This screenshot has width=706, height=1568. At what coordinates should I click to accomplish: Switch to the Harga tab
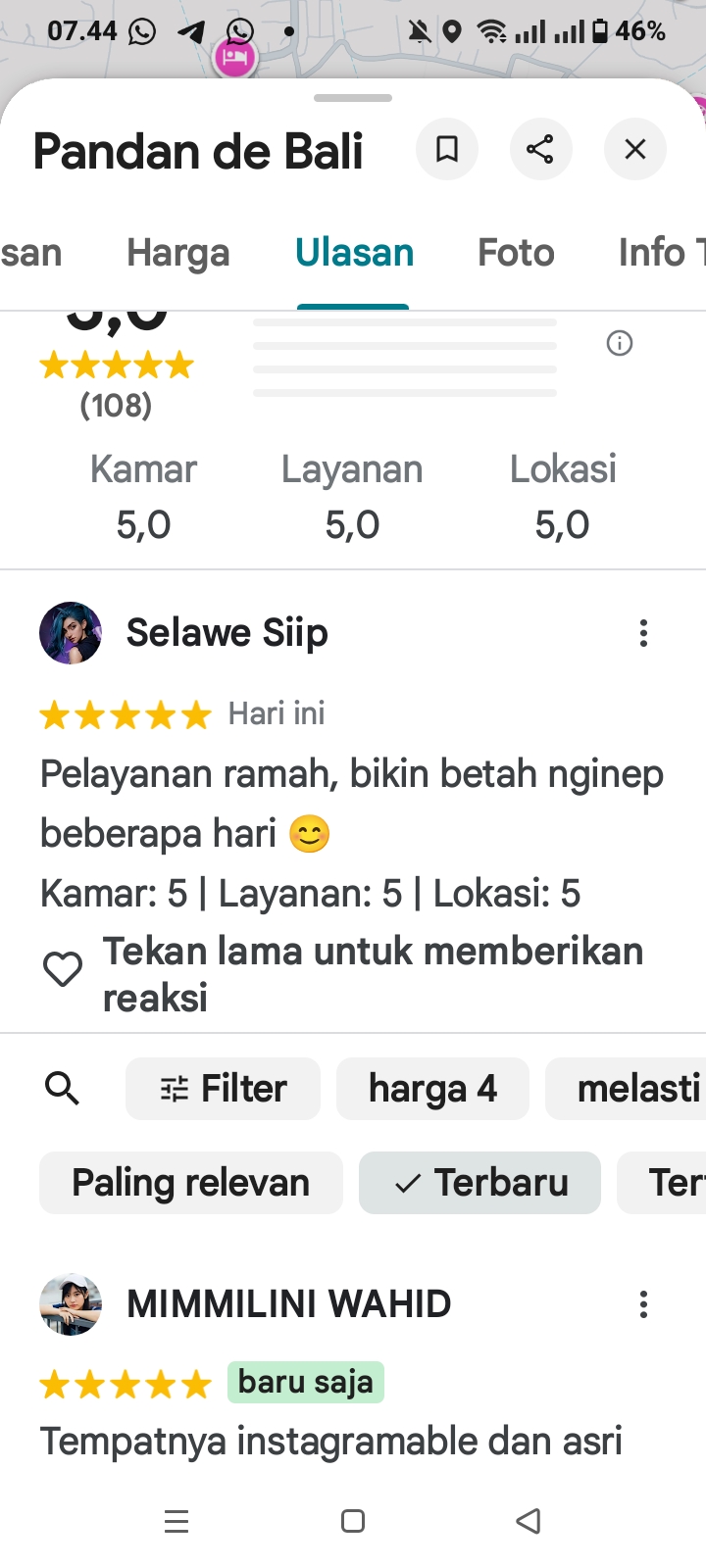coord(177,253)
